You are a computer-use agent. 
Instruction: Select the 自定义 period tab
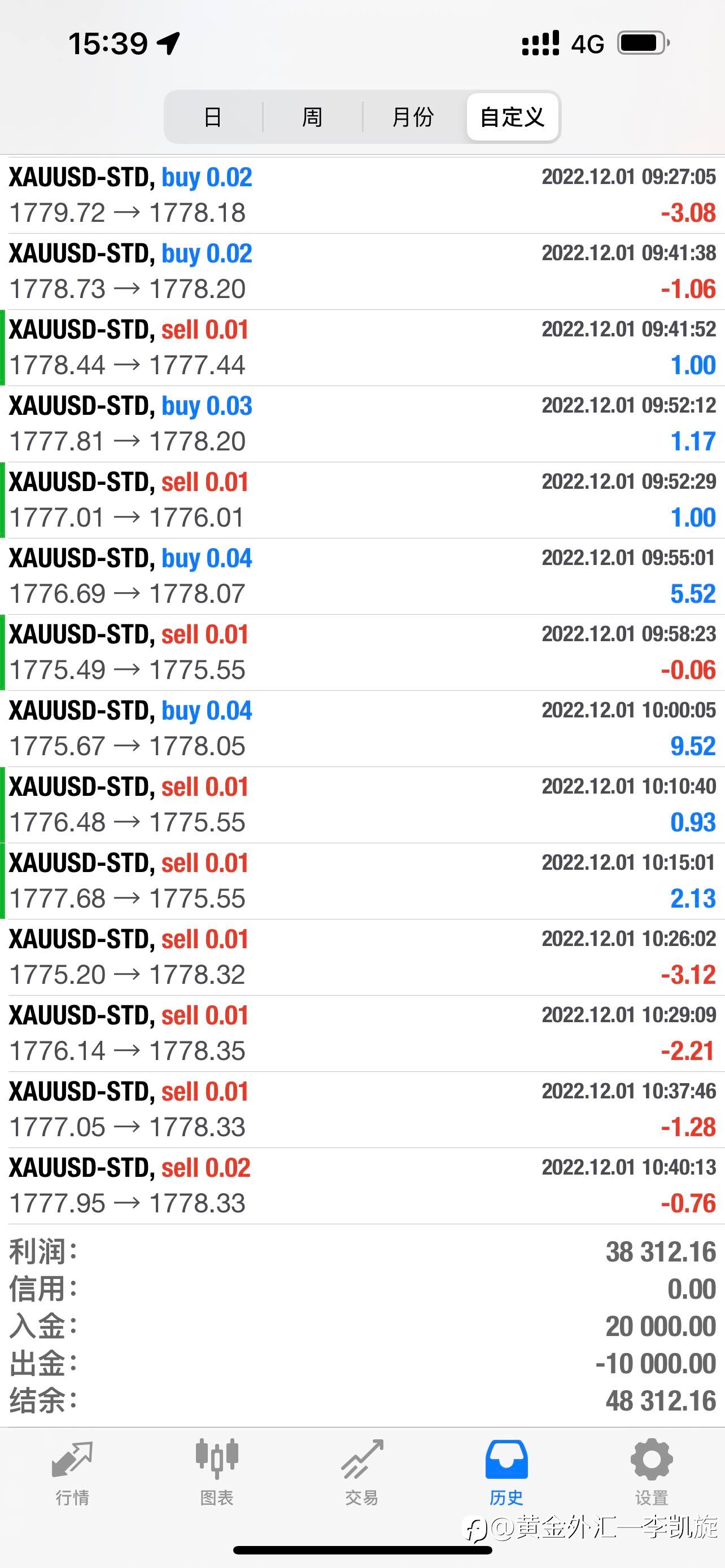coord(513,117)
